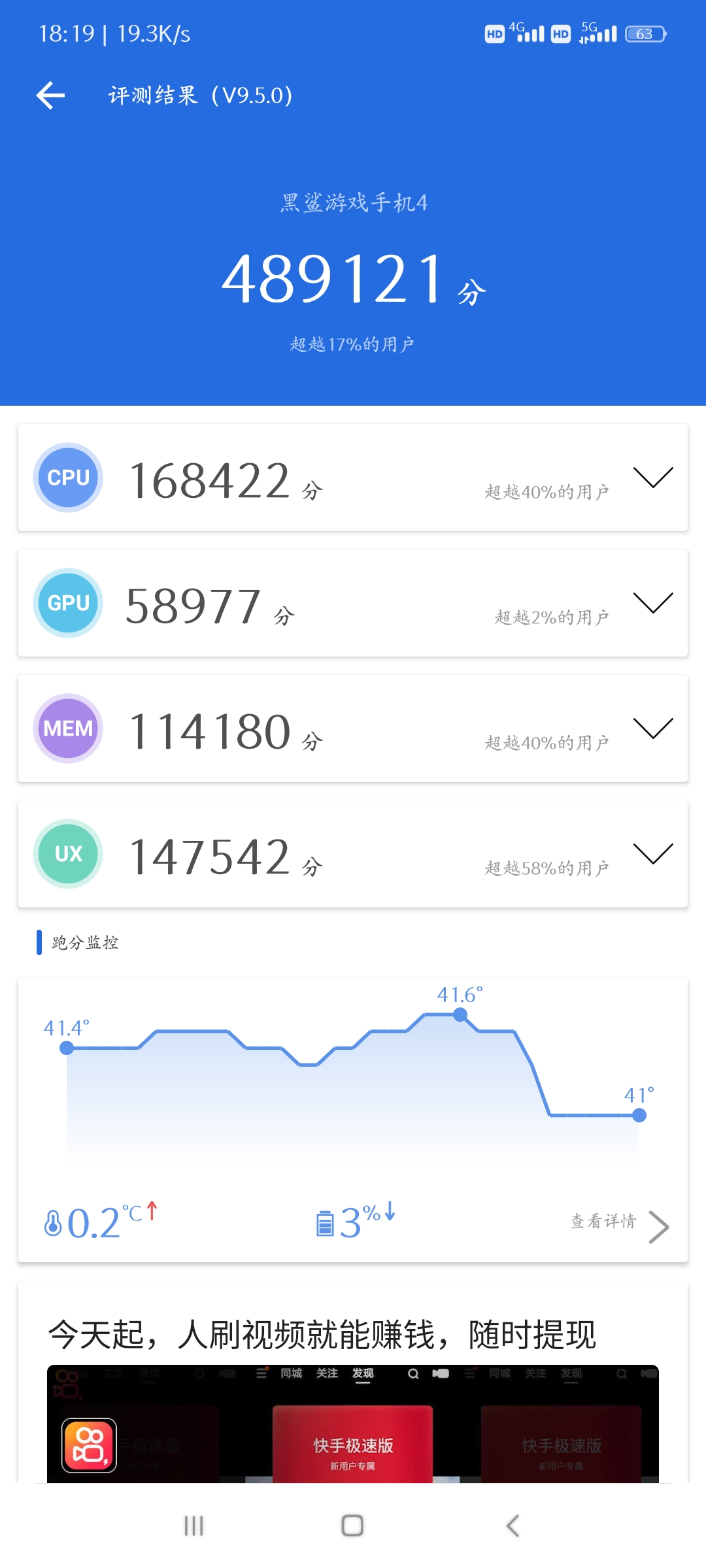Expand the CPU score details
Screen dimensions: 706x1568
(652, 478)
